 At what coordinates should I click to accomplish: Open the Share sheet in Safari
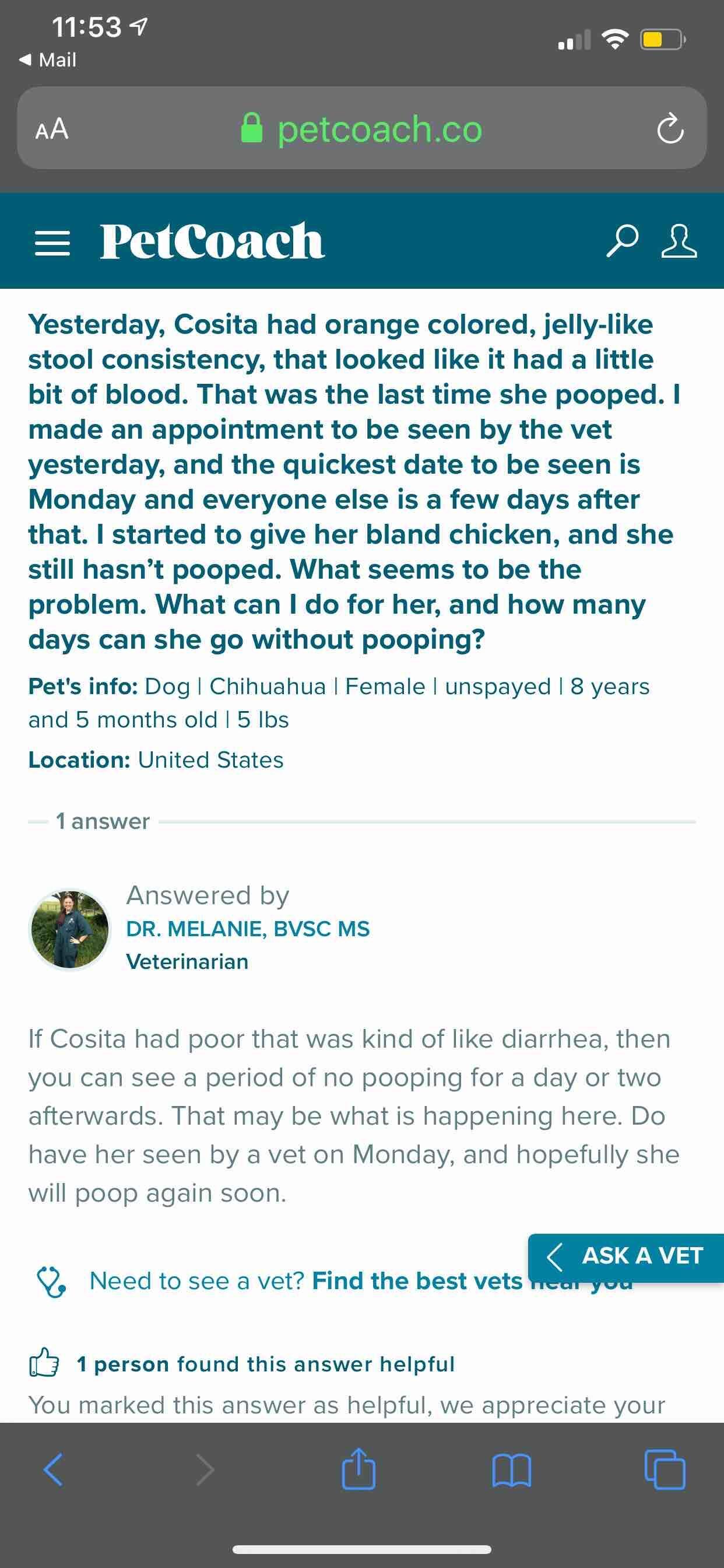(359, 1469)
